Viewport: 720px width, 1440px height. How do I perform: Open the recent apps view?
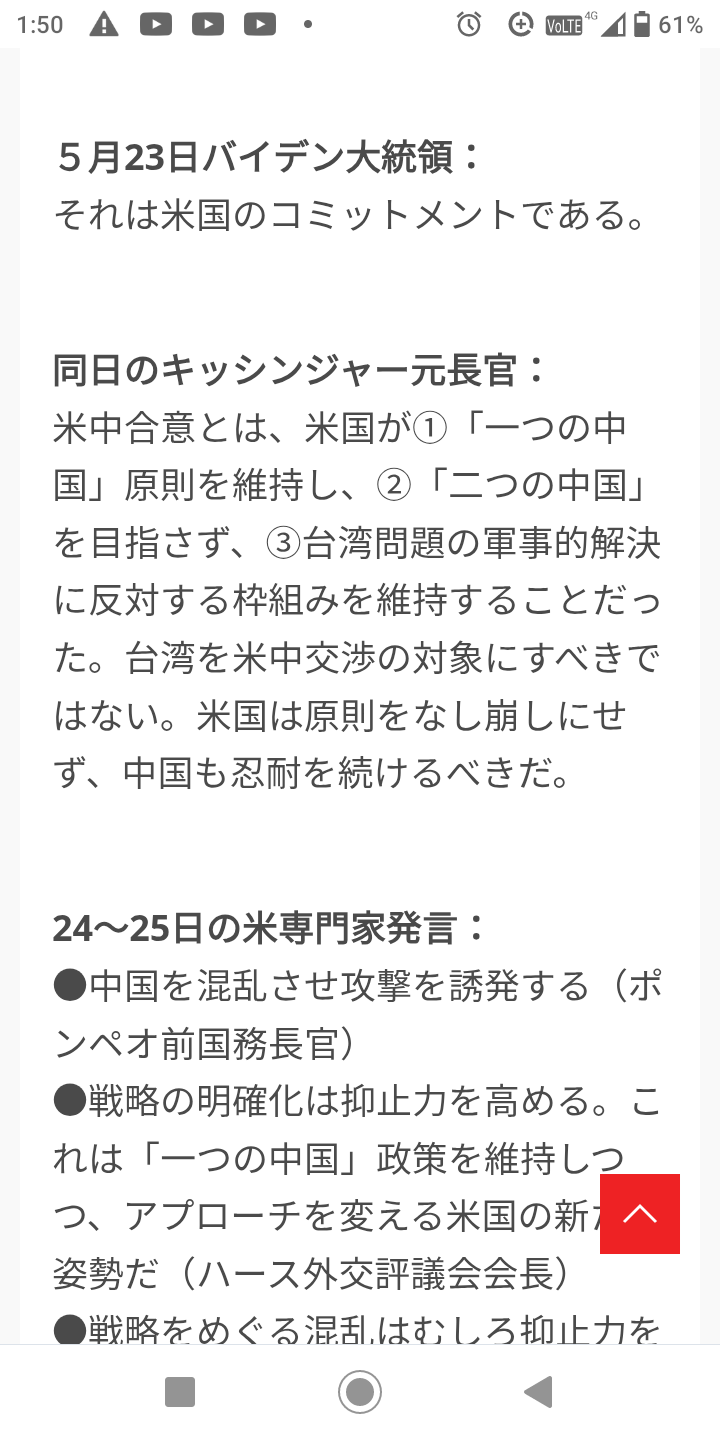[x=180, y=1391]
